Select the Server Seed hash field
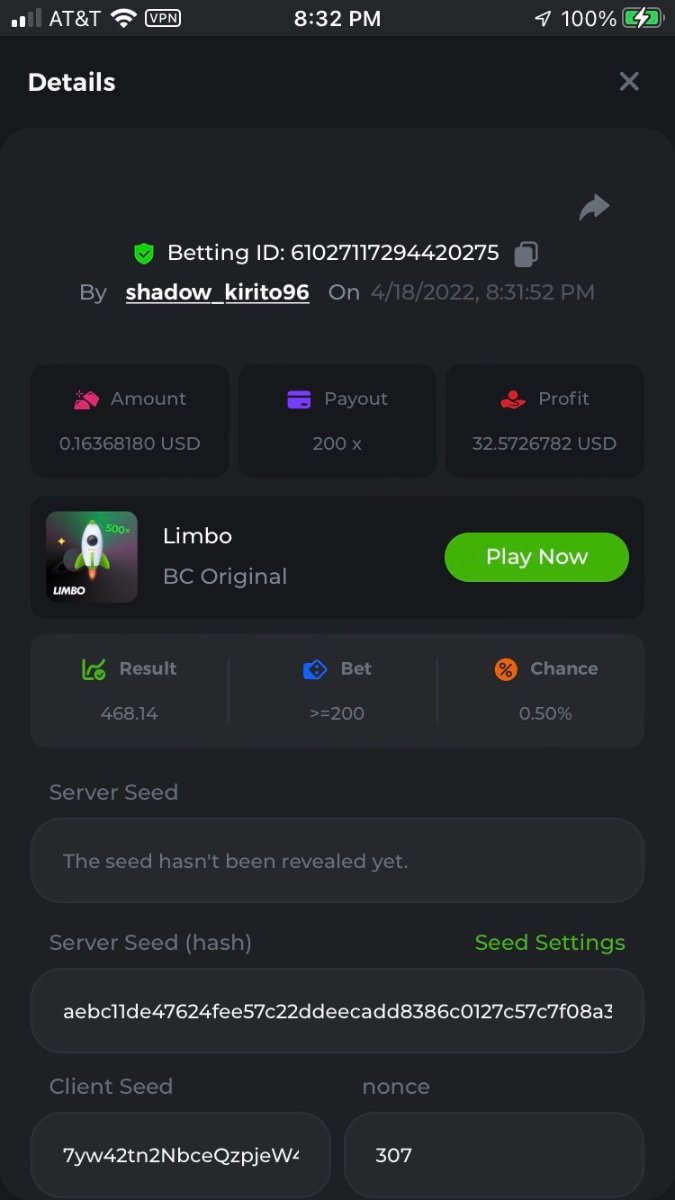675x1200 pixels. [337, 1010]
